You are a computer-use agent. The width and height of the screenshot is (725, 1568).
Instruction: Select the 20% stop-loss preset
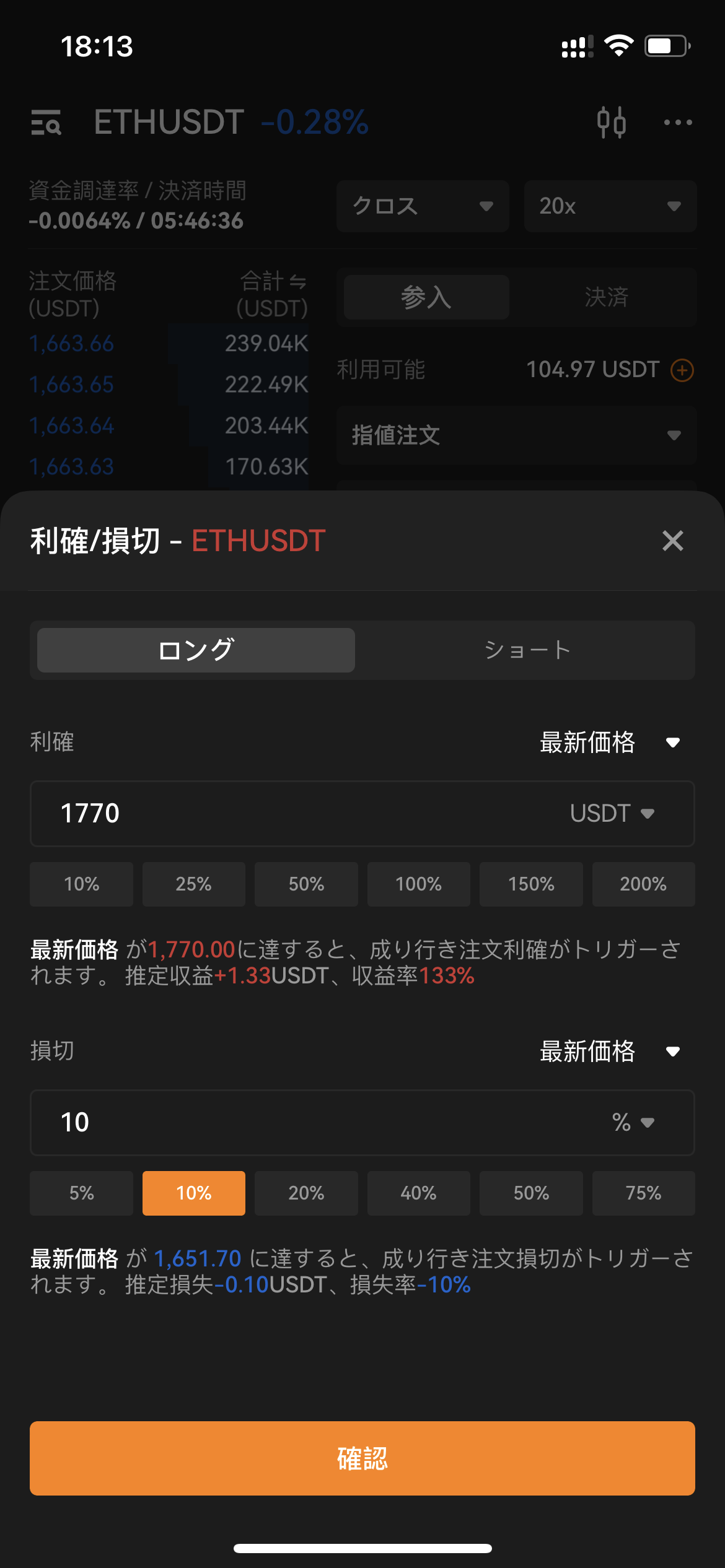click(x=306, y=1193)
